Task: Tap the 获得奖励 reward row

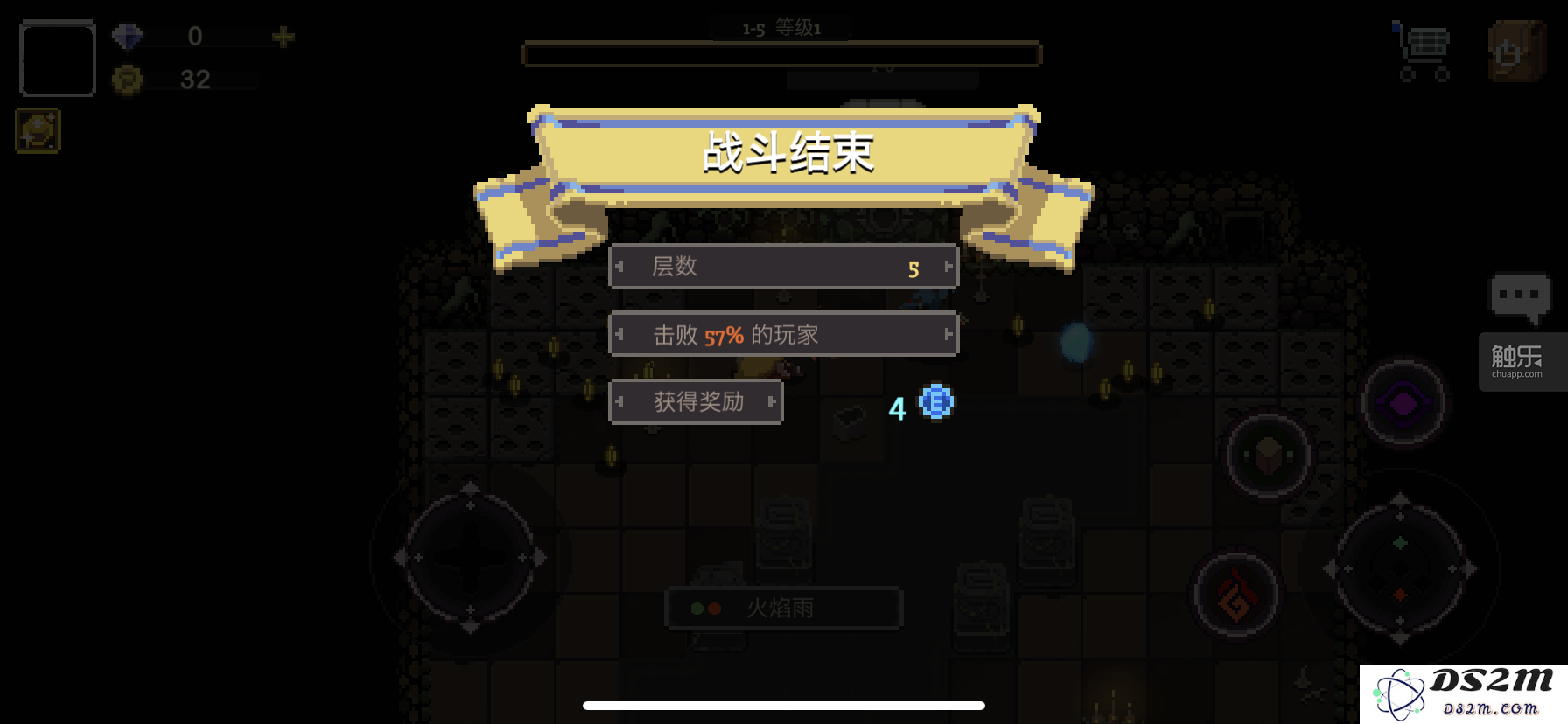Action: point(696,402)
